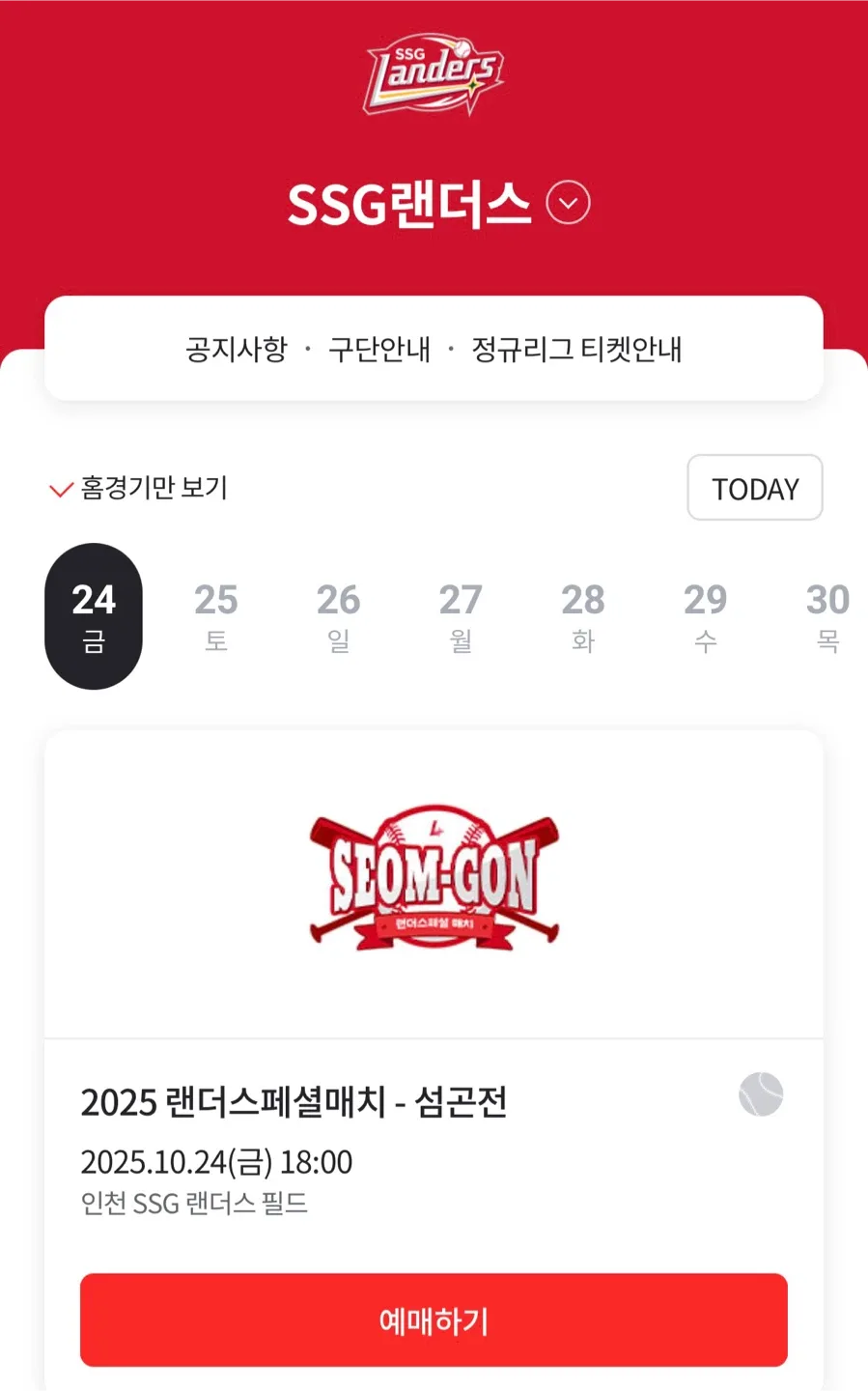This screenshot has height=1391, width=868.
Task: Open 구단안내 team info
Action: pyautogui.click(x=379, y=349)
